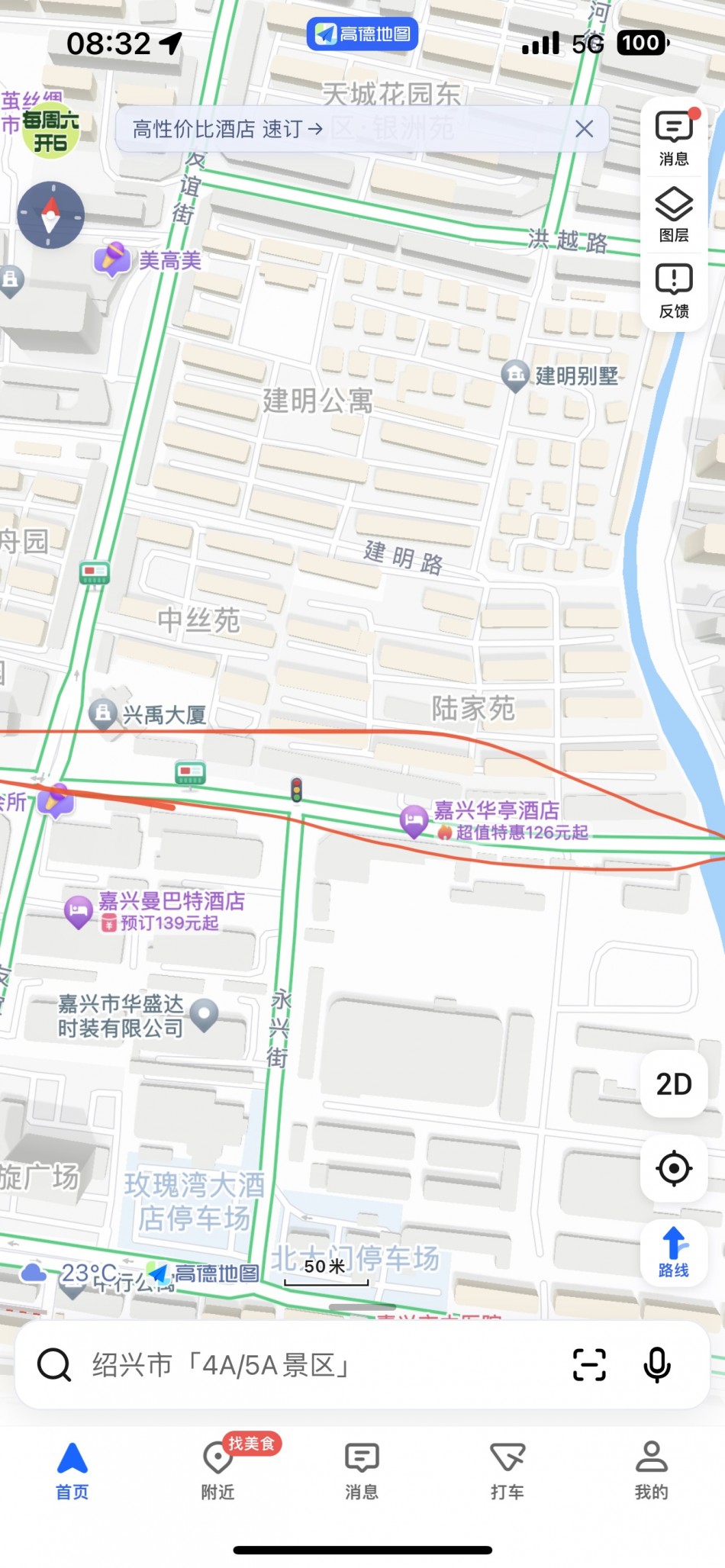
Task: Open the 路线 route planner
Action: (x=673, y=1253)
